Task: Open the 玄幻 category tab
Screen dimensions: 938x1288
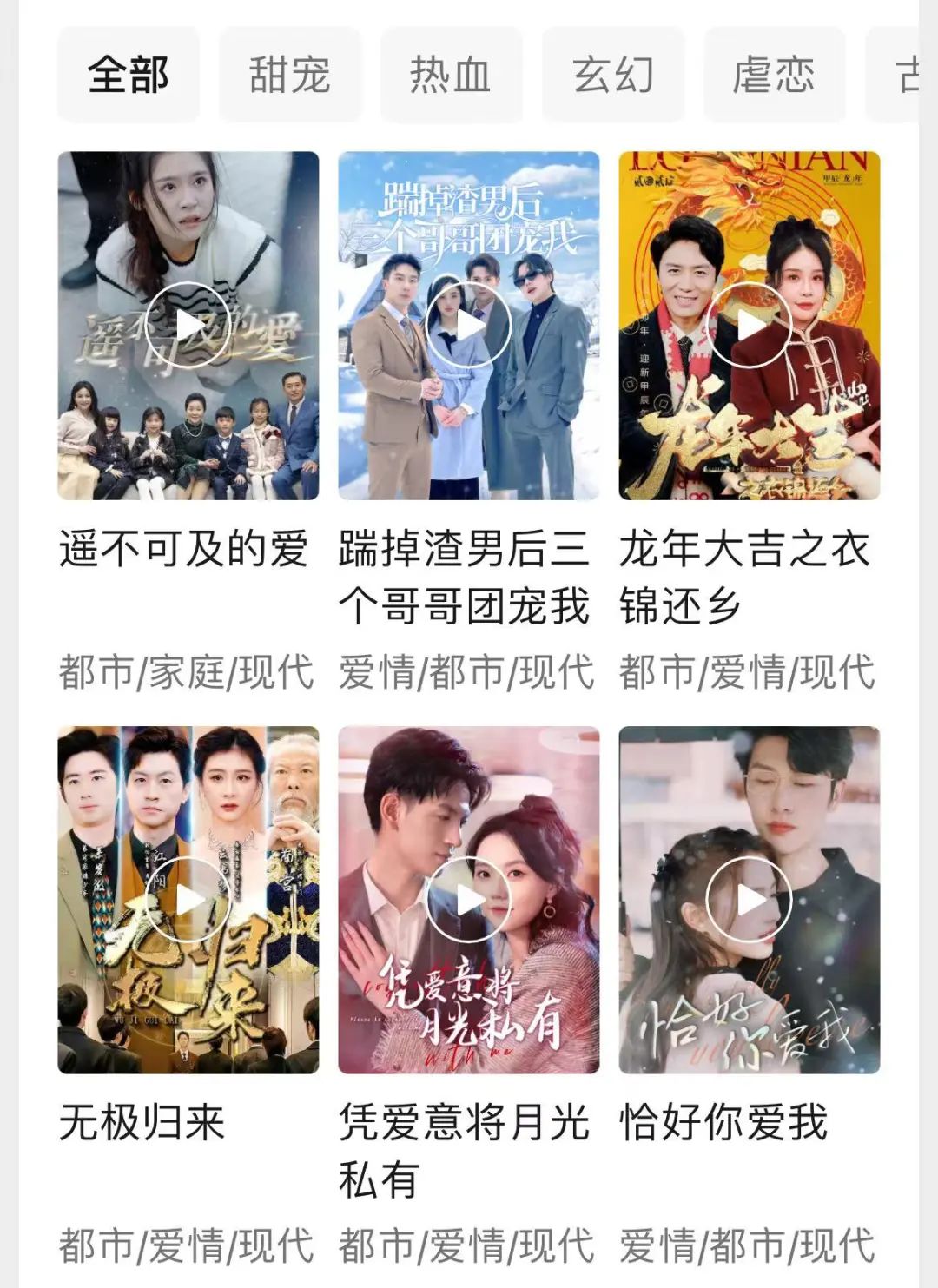Action: click(613, 75)
